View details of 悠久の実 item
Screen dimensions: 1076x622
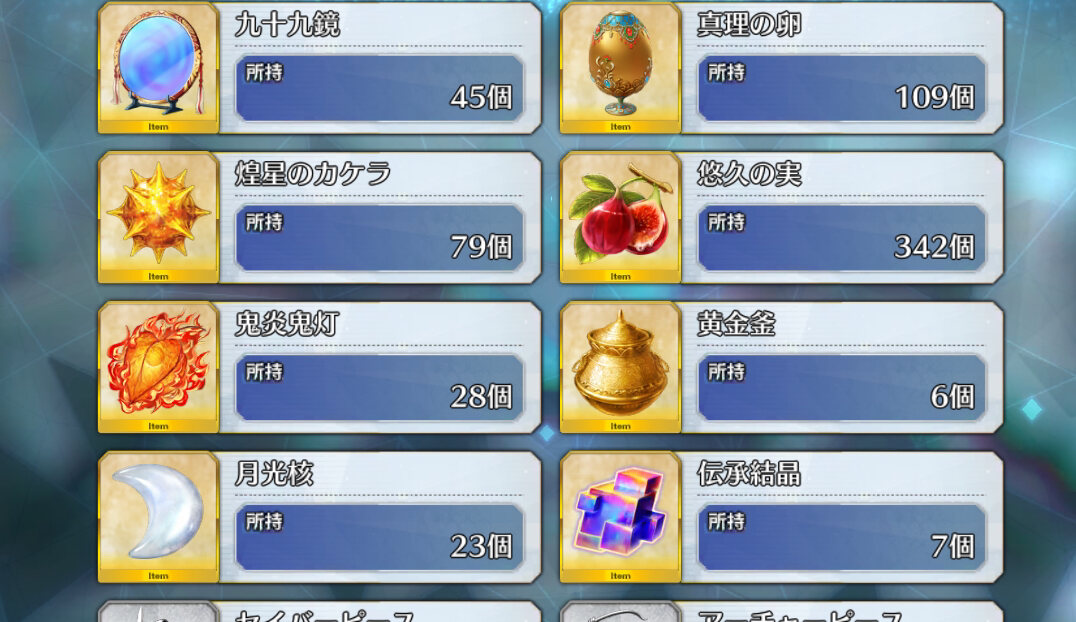[x=781, y=218]
